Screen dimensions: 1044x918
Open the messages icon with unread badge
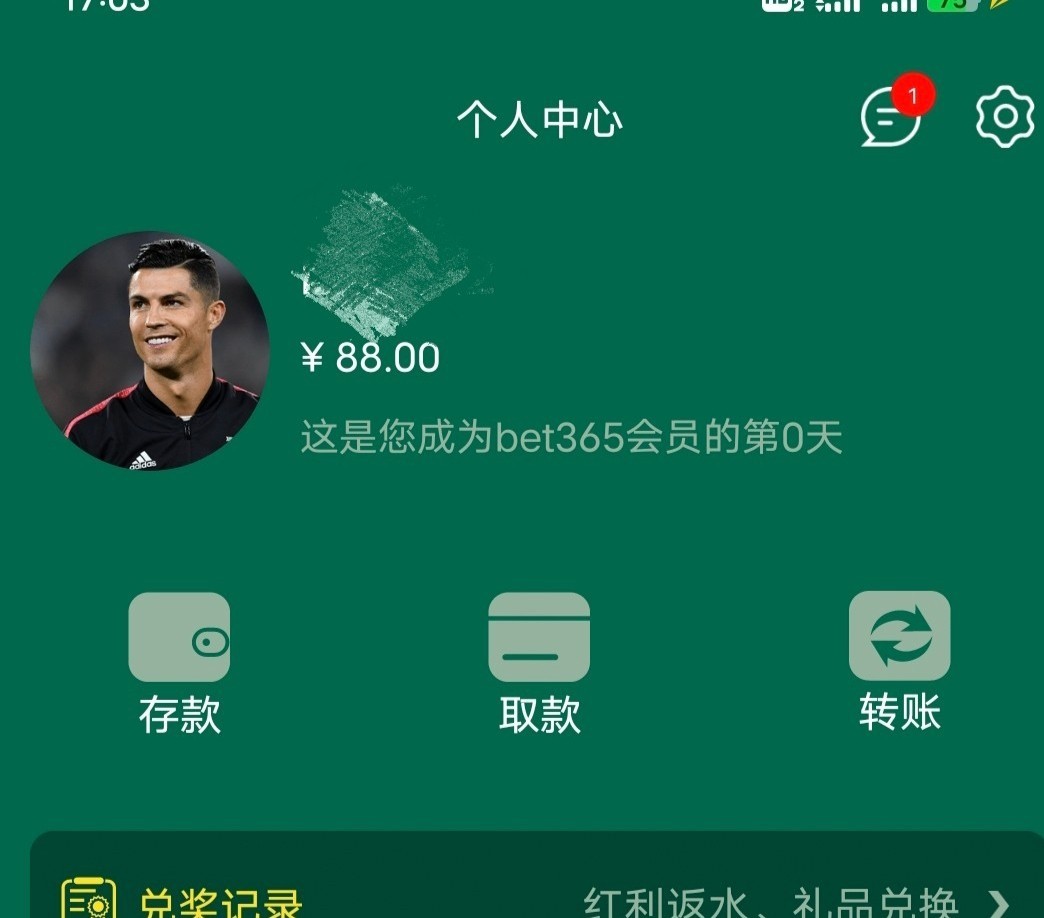click(x=891, y=116)
